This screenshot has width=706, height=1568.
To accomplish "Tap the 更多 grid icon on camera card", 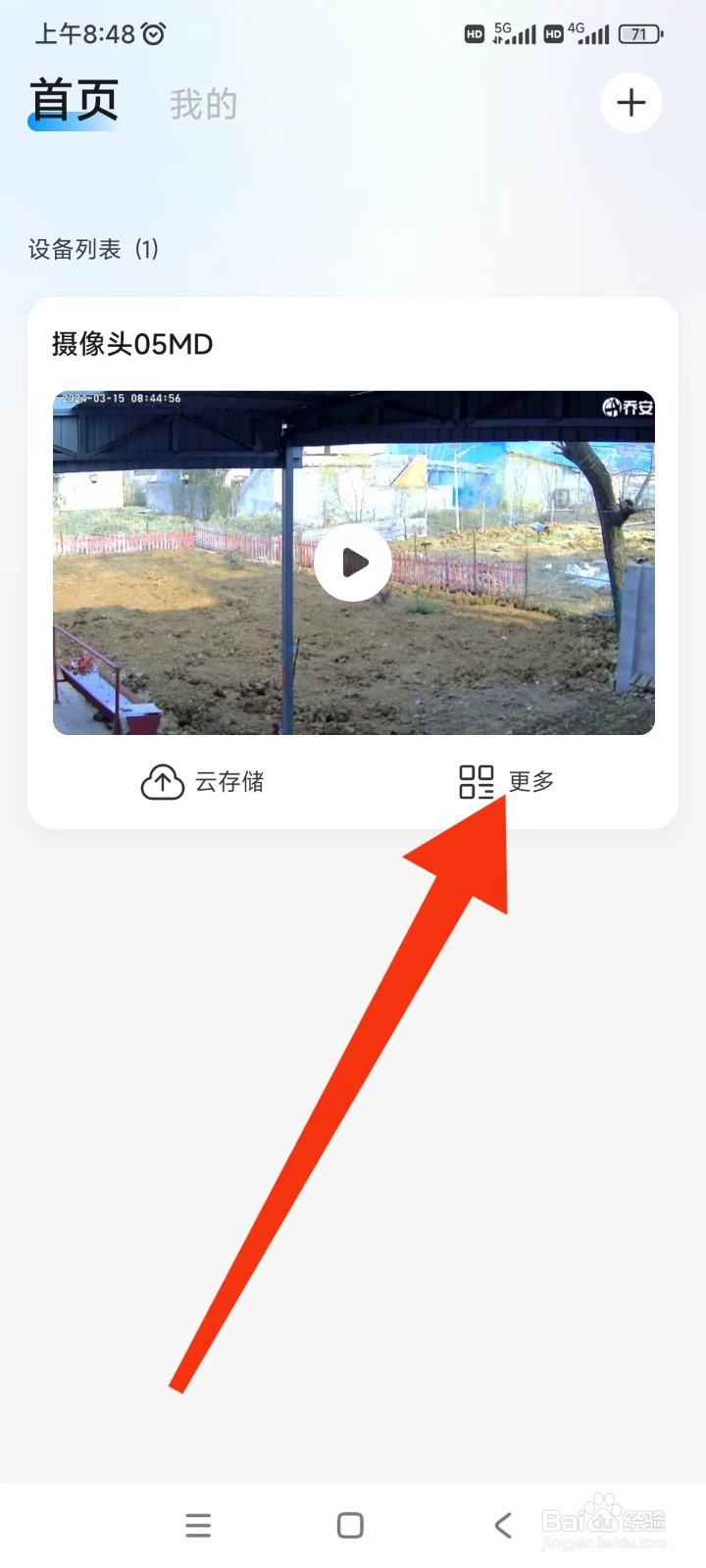I will point(477,782).
